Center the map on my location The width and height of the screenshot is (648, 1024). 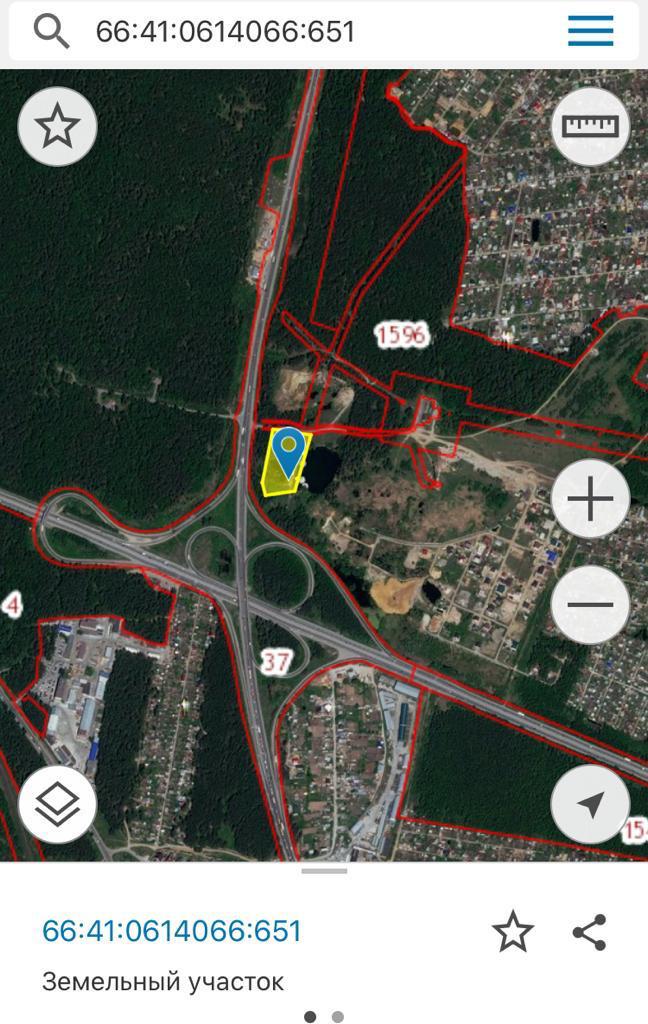point(590,804)
